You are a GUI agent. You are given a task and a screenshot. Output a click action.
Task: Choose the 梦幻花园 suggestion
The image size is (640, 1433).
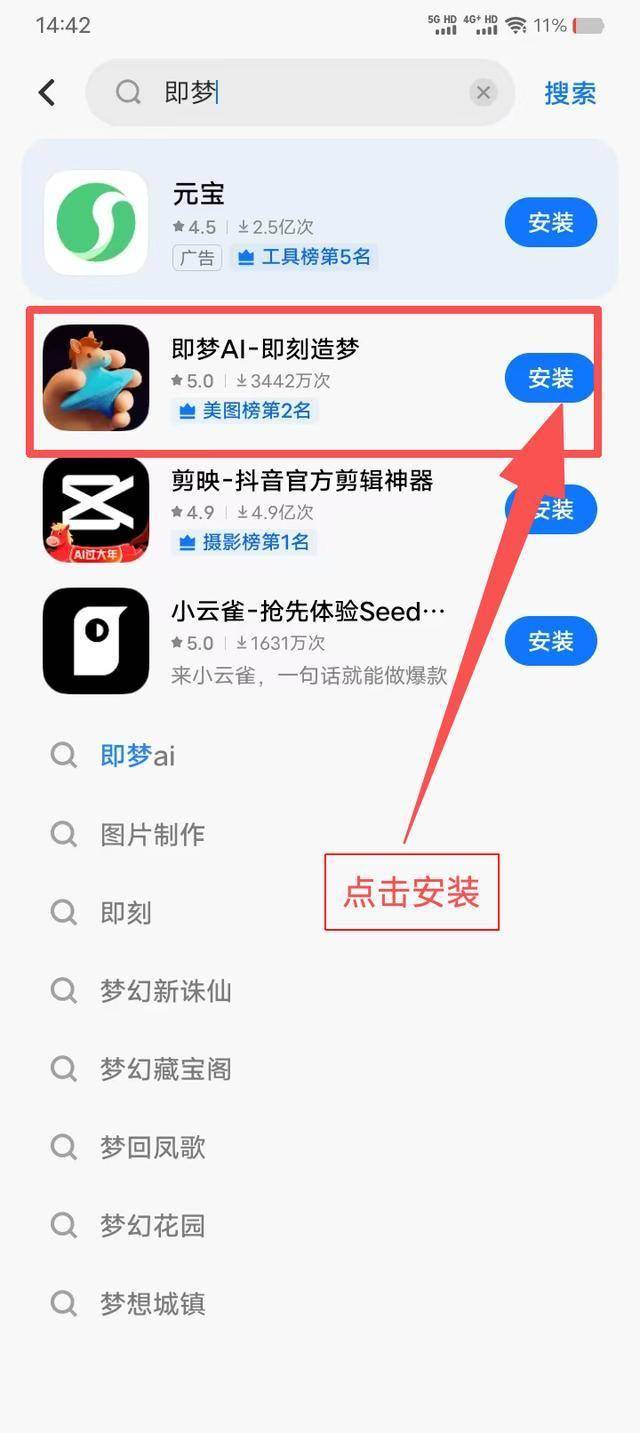(x=320, y=1225)
